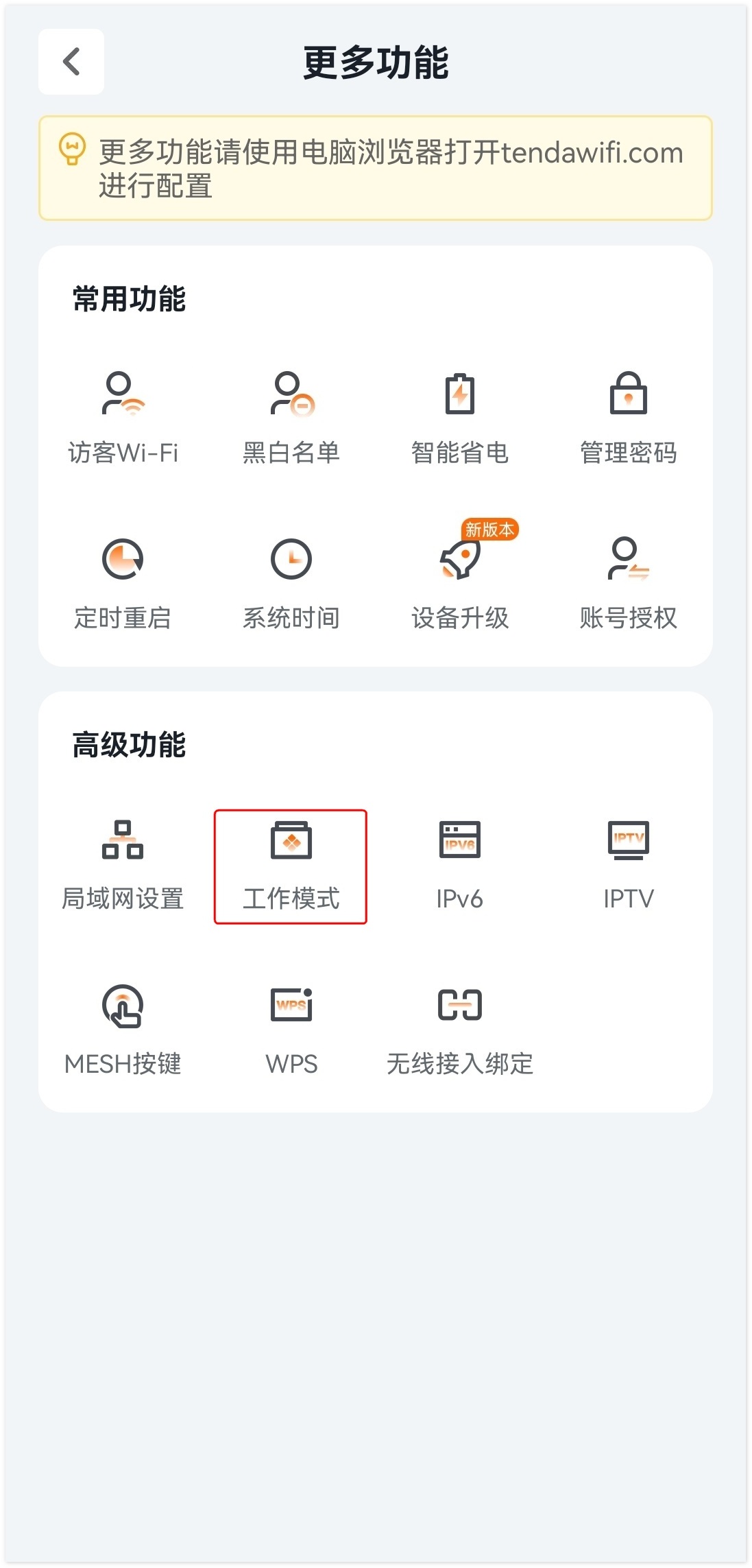
Task: Open 局域网设置
Action: pyautogui.click(x=123, y=864)
